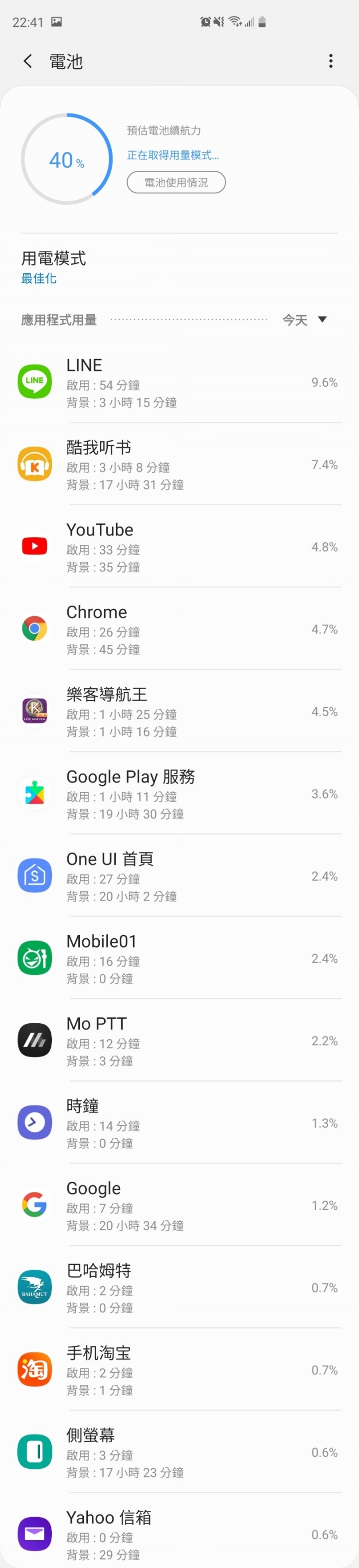Open the three-dot overflow menu
359x1568 pixels.
click(x=331, y=61)
